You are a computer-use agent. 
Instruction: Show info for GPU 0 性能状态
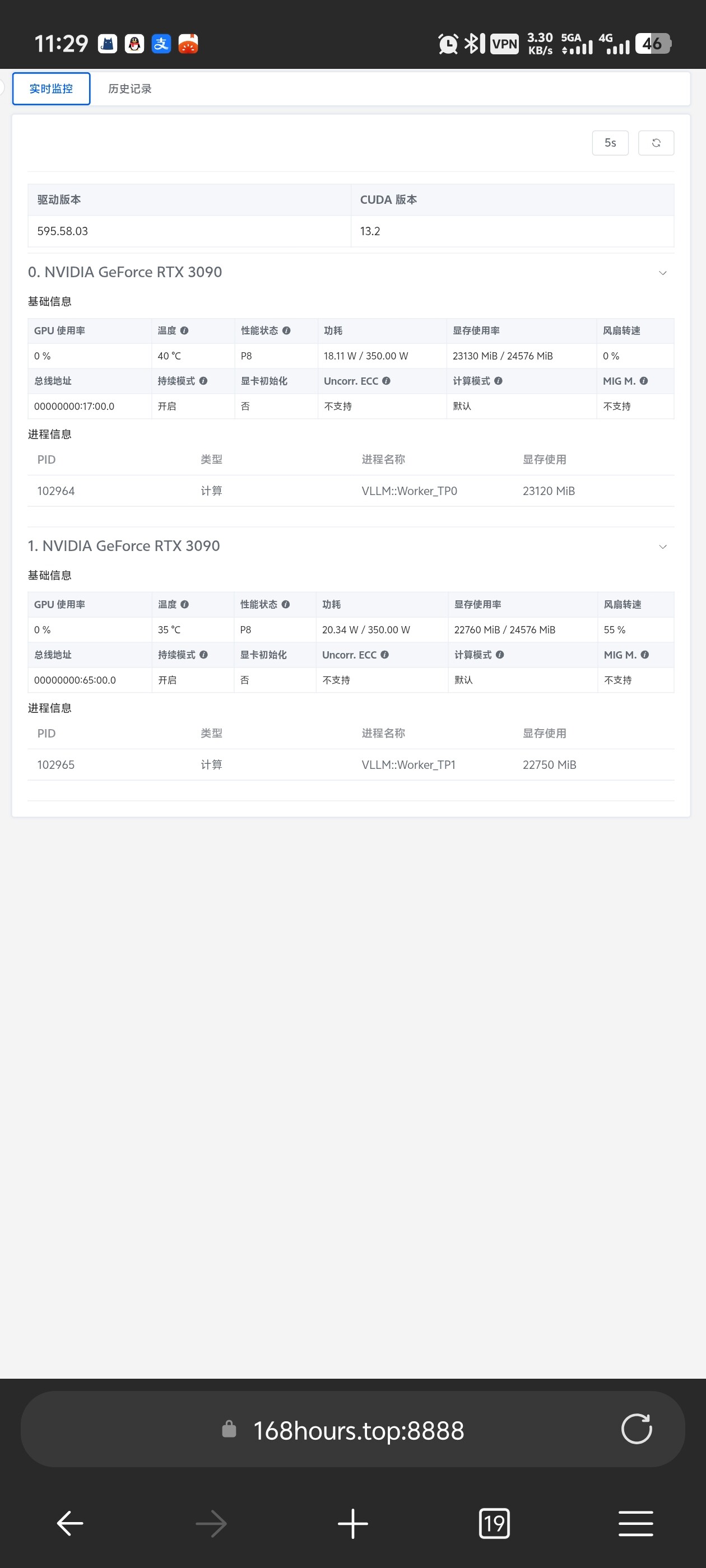(286, 330)
